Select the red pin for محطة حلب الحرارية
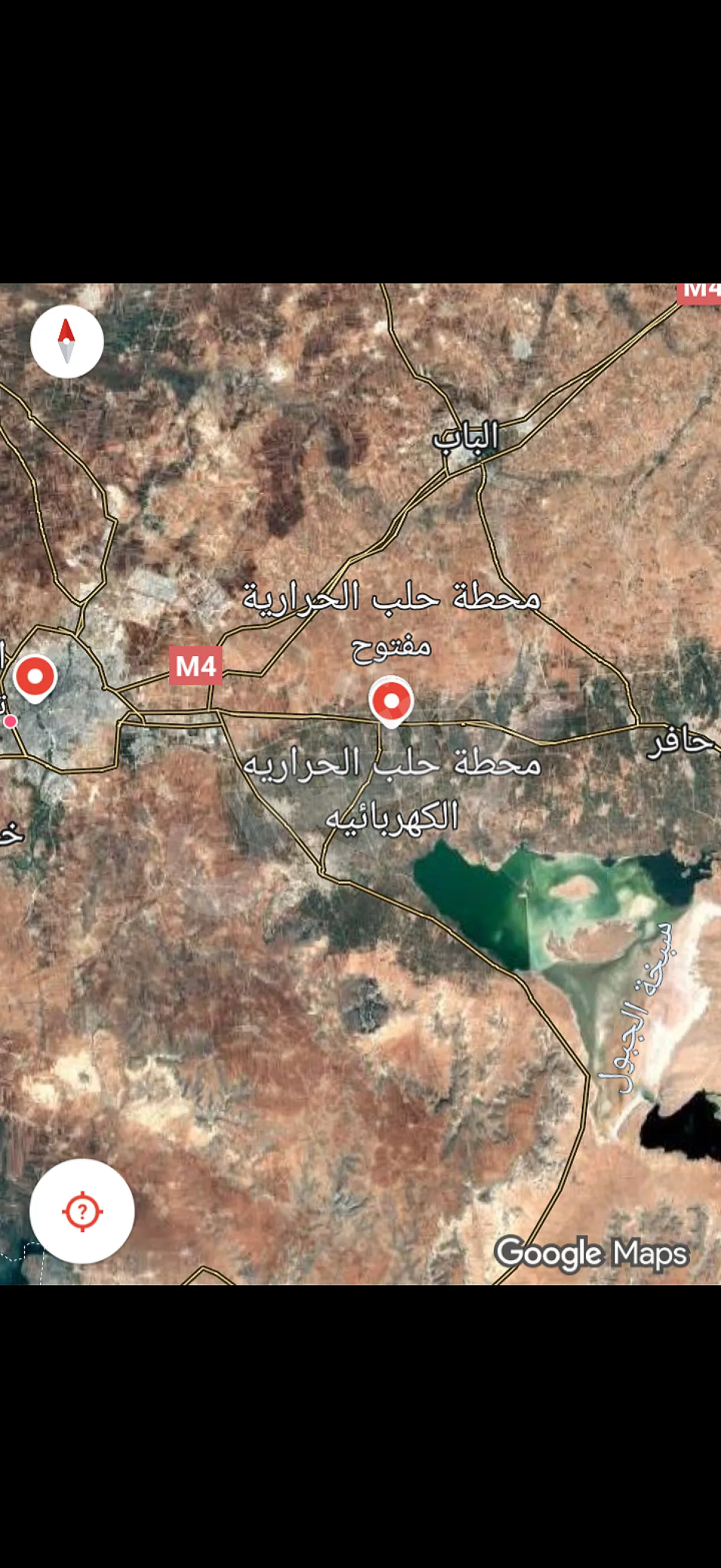 click(391, 702)
